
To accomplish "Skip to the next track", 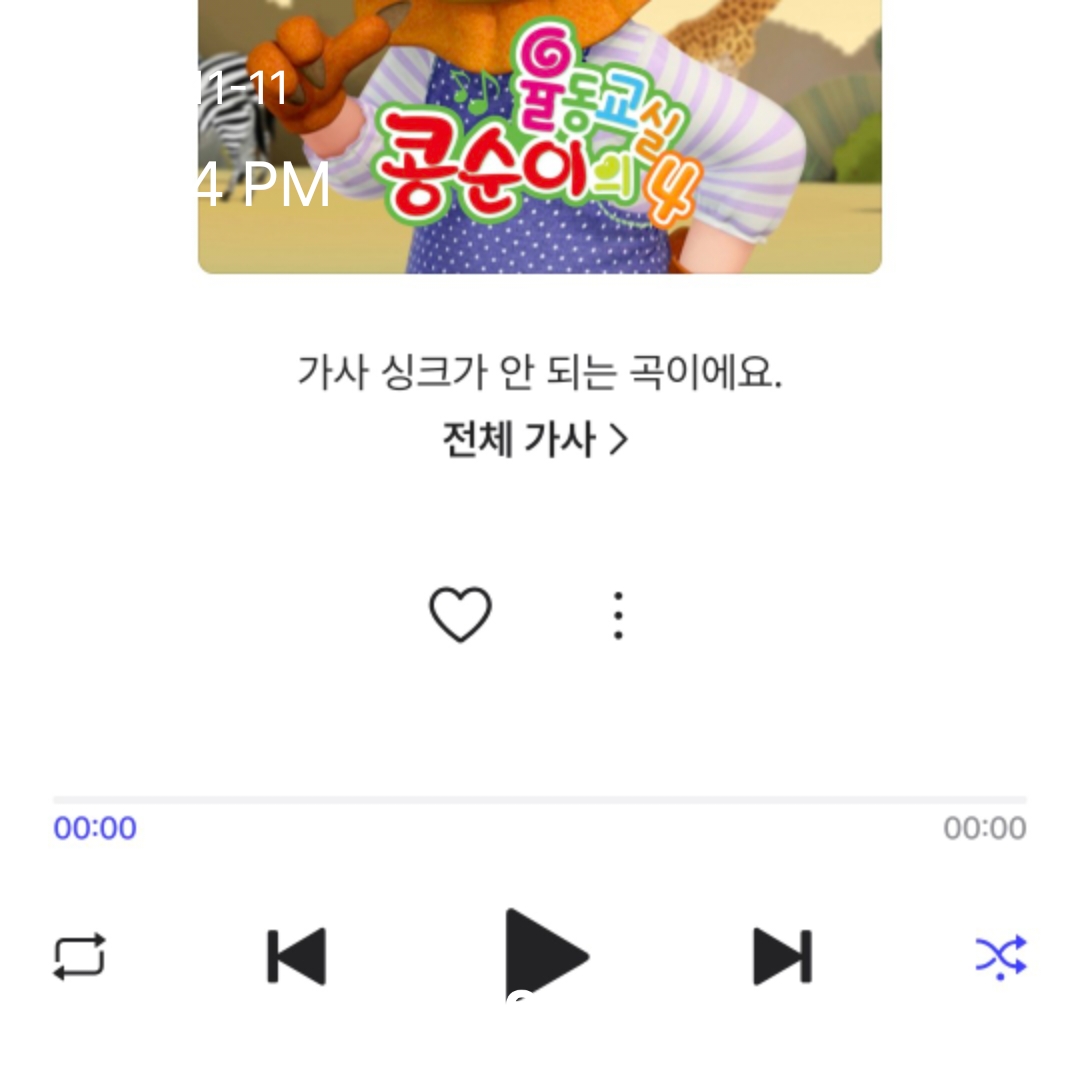I will 782,957.
